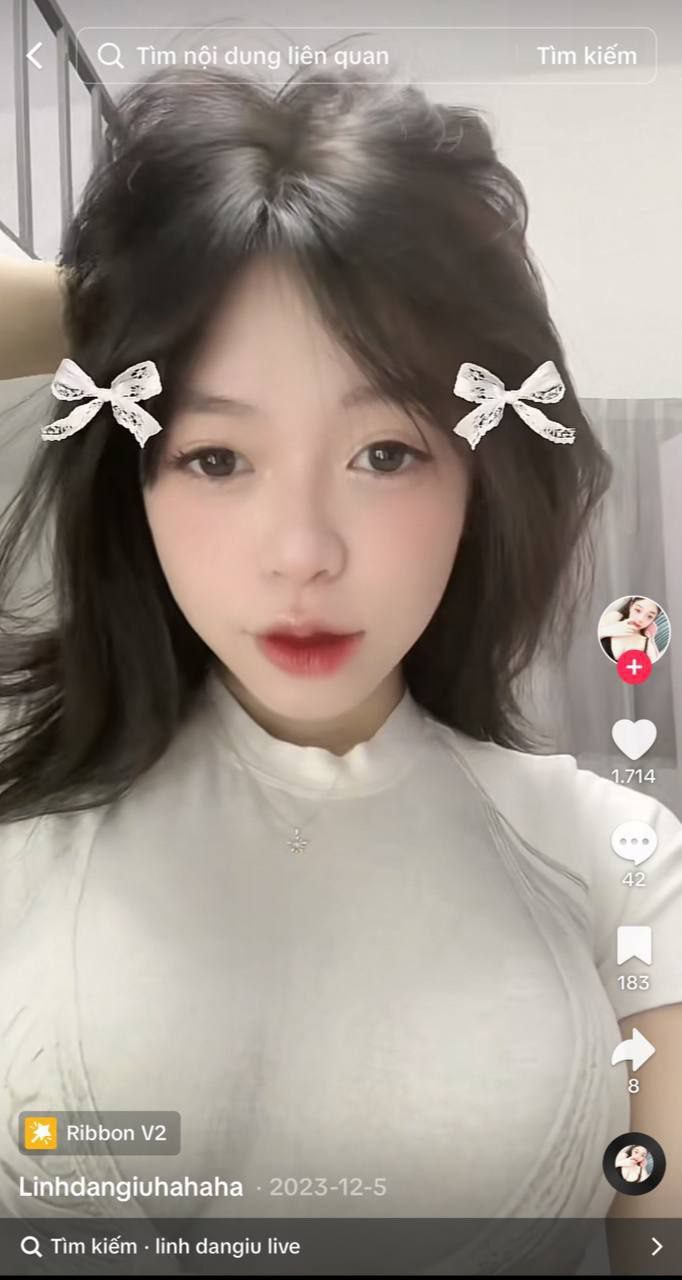Image resolution: width=682 pixels, height=1280 pixels.
Task: Like this video with the heart
Action: click(633, 740)
